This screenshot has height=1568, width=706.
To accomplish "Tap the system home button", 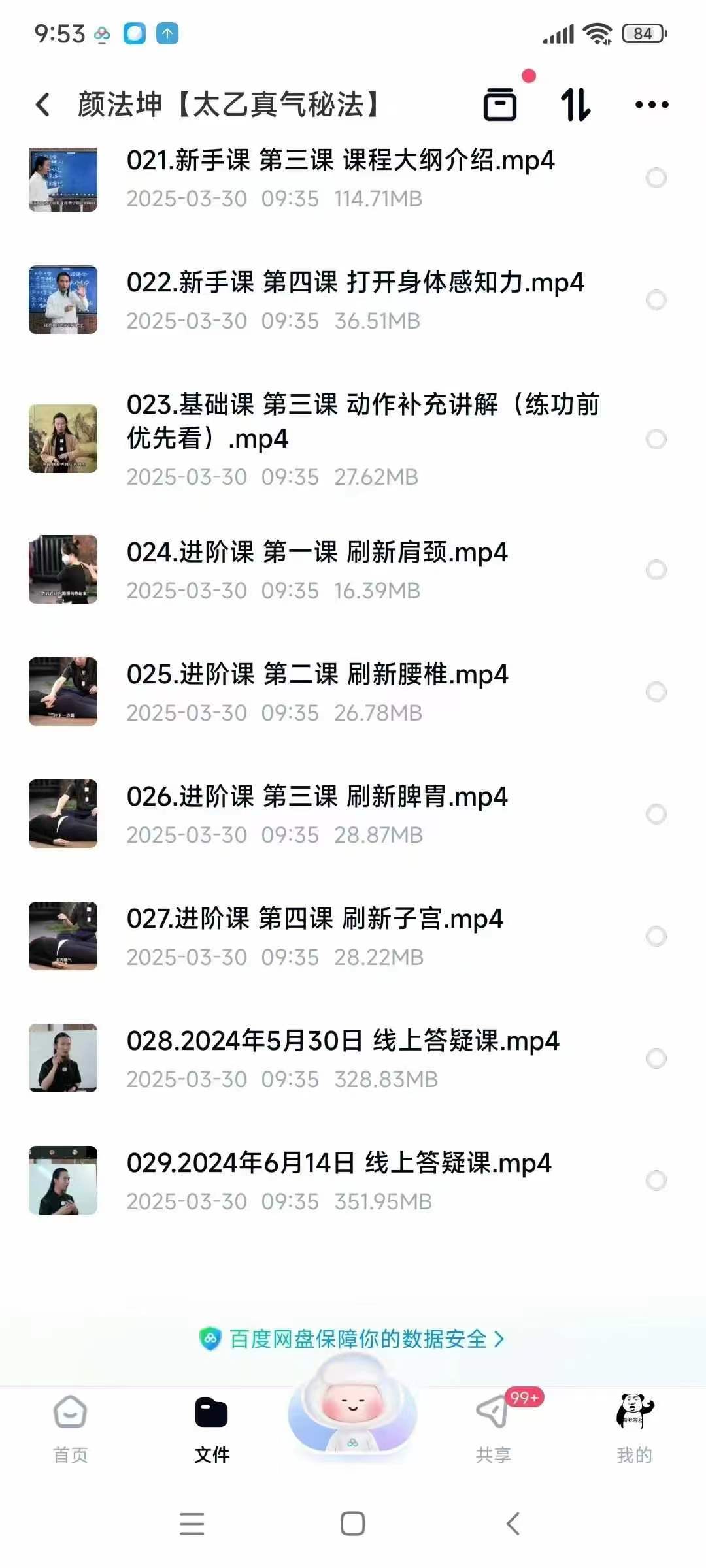I will click(x=352, y=1524).
